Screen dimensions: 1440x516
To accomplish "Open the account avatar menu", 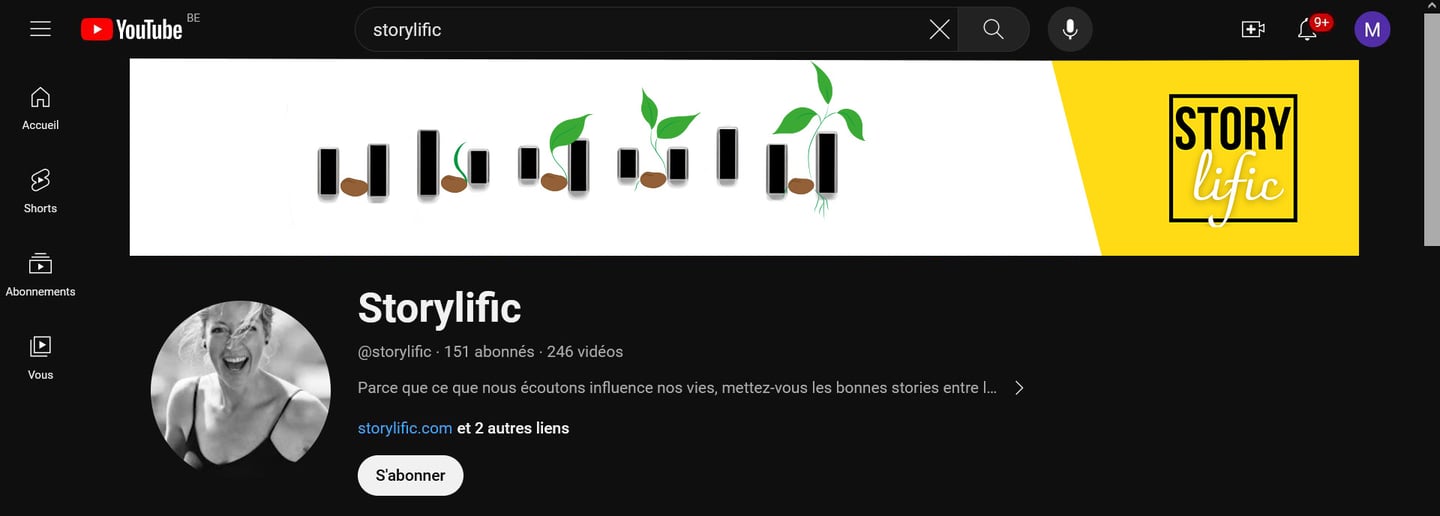I will 1372,30.
